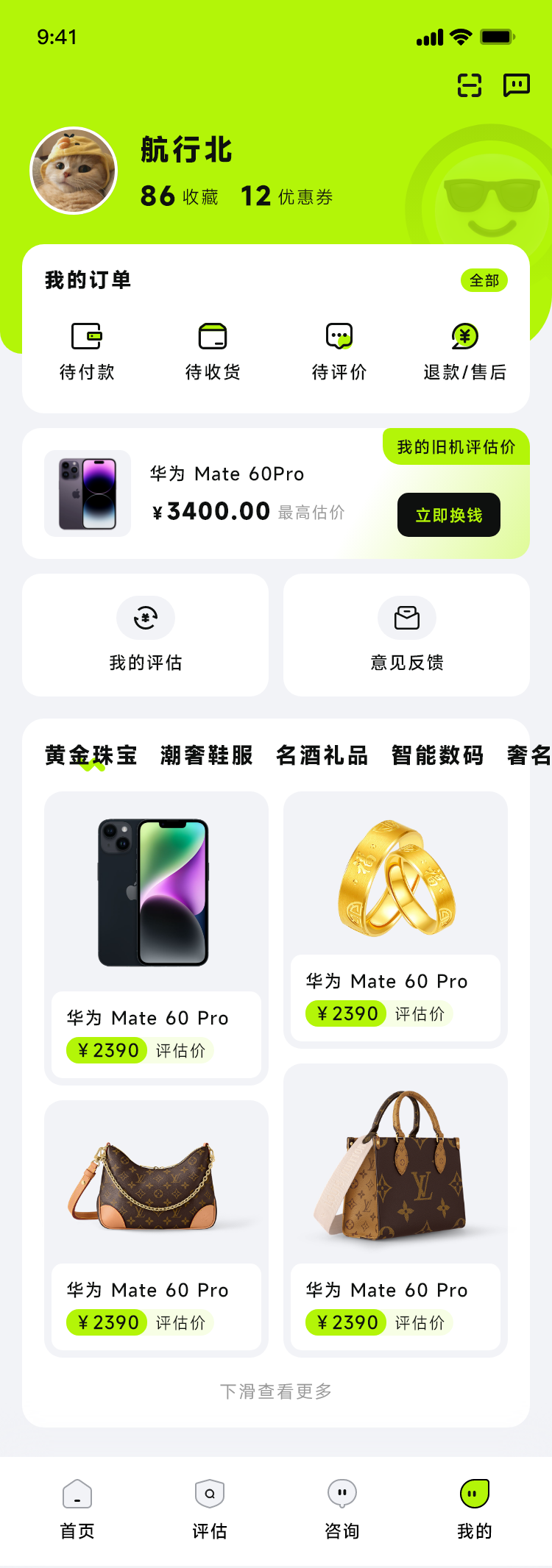Open 我的评估 card
The width and height of the screenshot is (552, 1568).
(x=145, y=635)
